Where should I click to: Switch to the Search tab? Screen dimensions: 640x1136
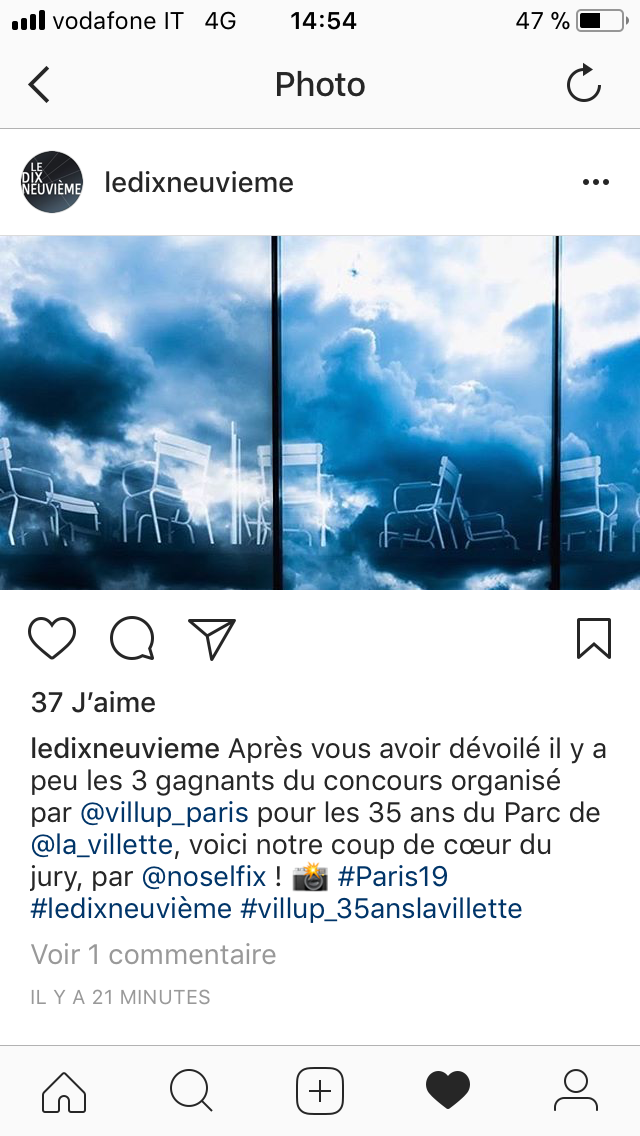[191, 1090]
